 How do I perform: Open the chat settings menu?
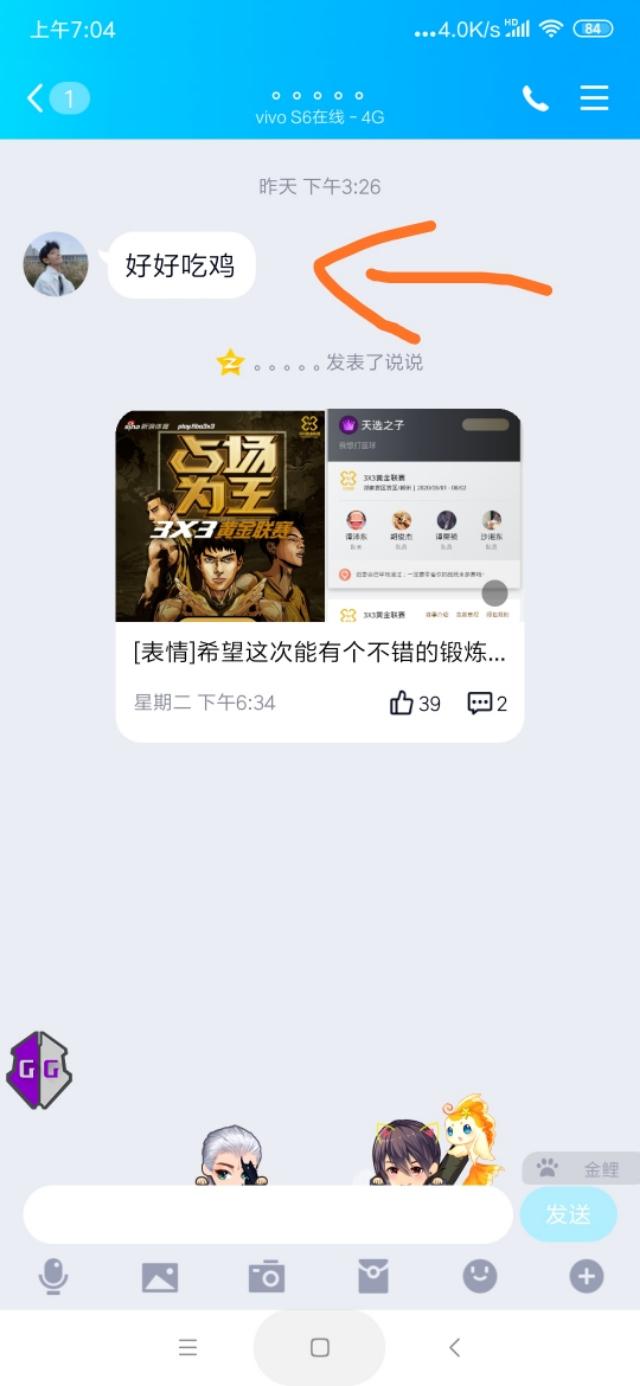pos(594,98)
